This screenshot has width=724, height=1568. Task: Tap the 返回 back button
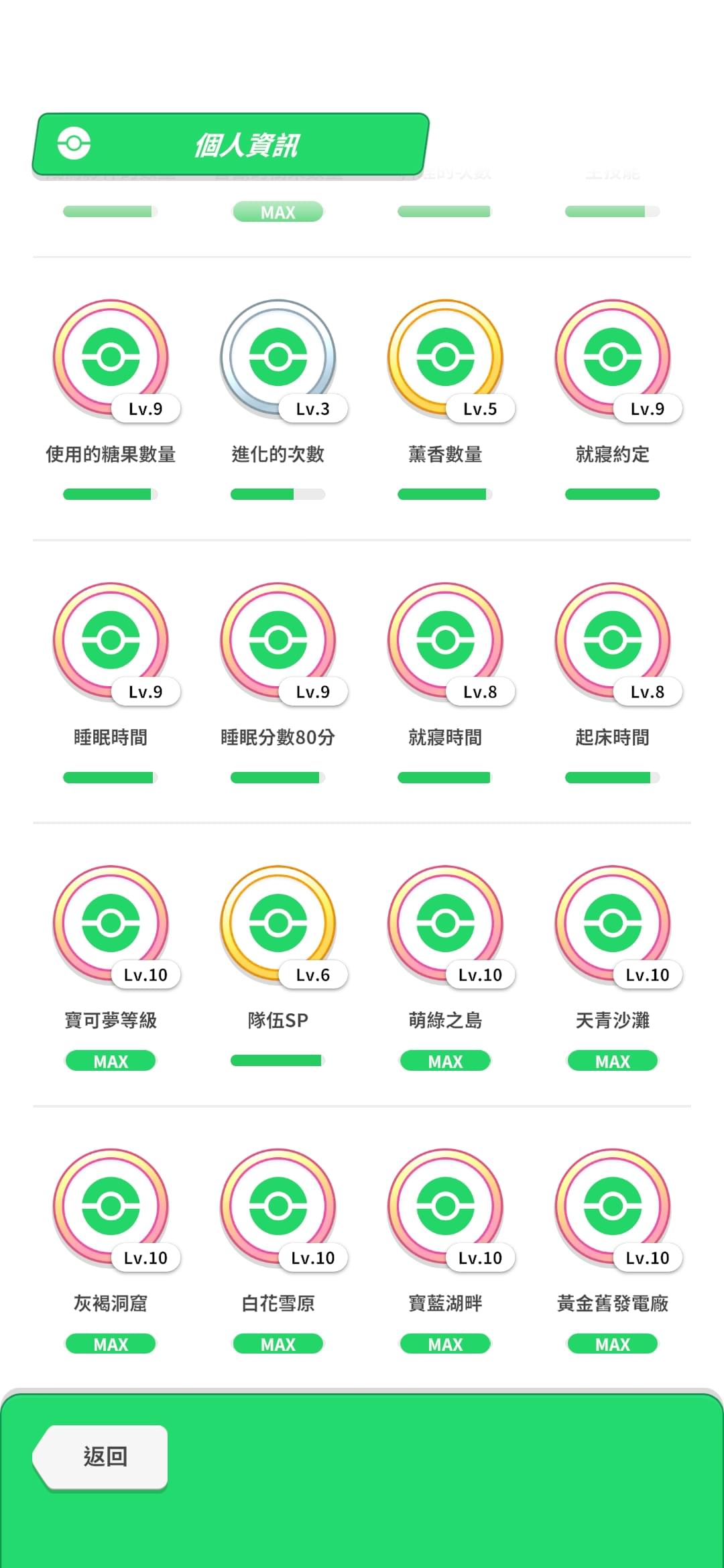101,1457
